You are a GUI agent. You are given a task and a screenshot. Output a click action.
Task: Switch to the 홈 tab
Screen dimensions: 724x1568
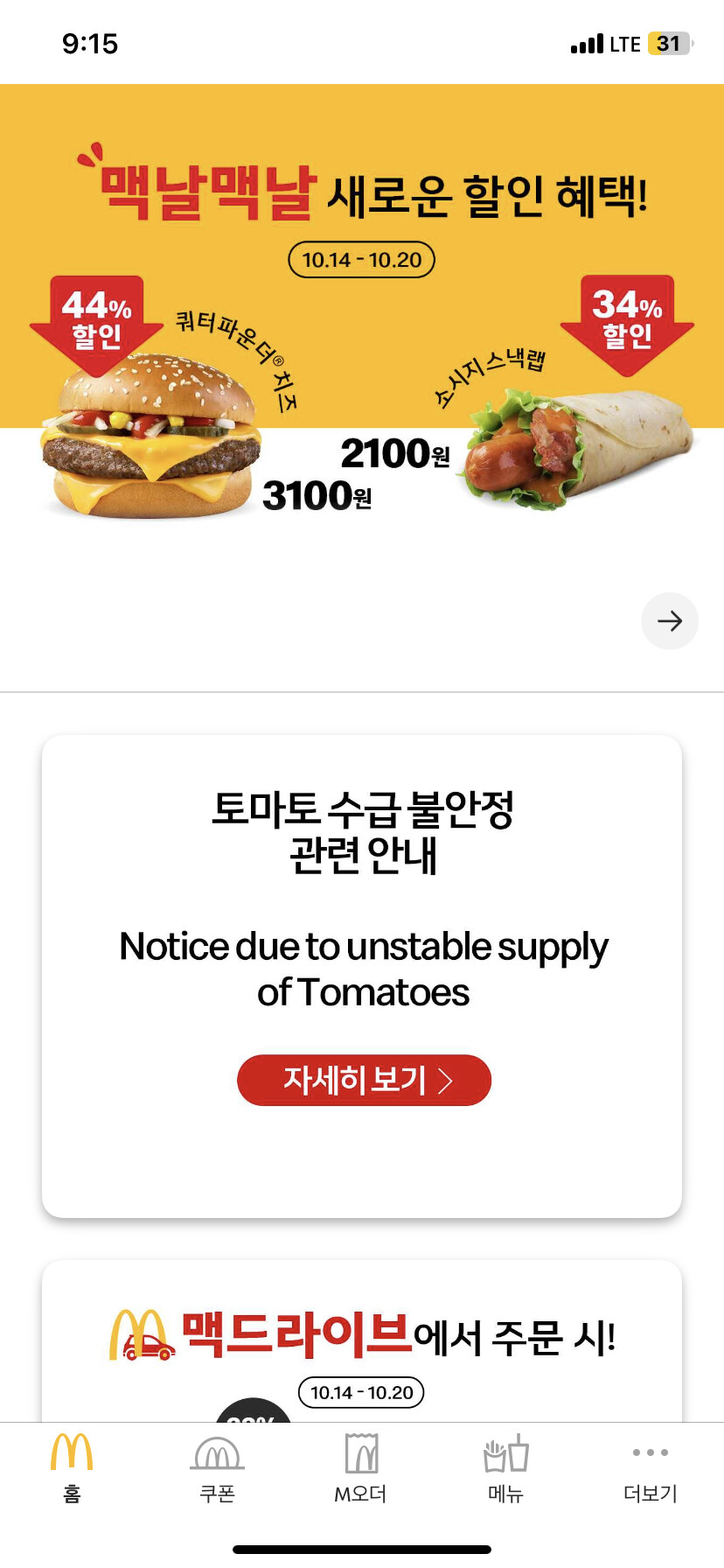(72, 1467)
